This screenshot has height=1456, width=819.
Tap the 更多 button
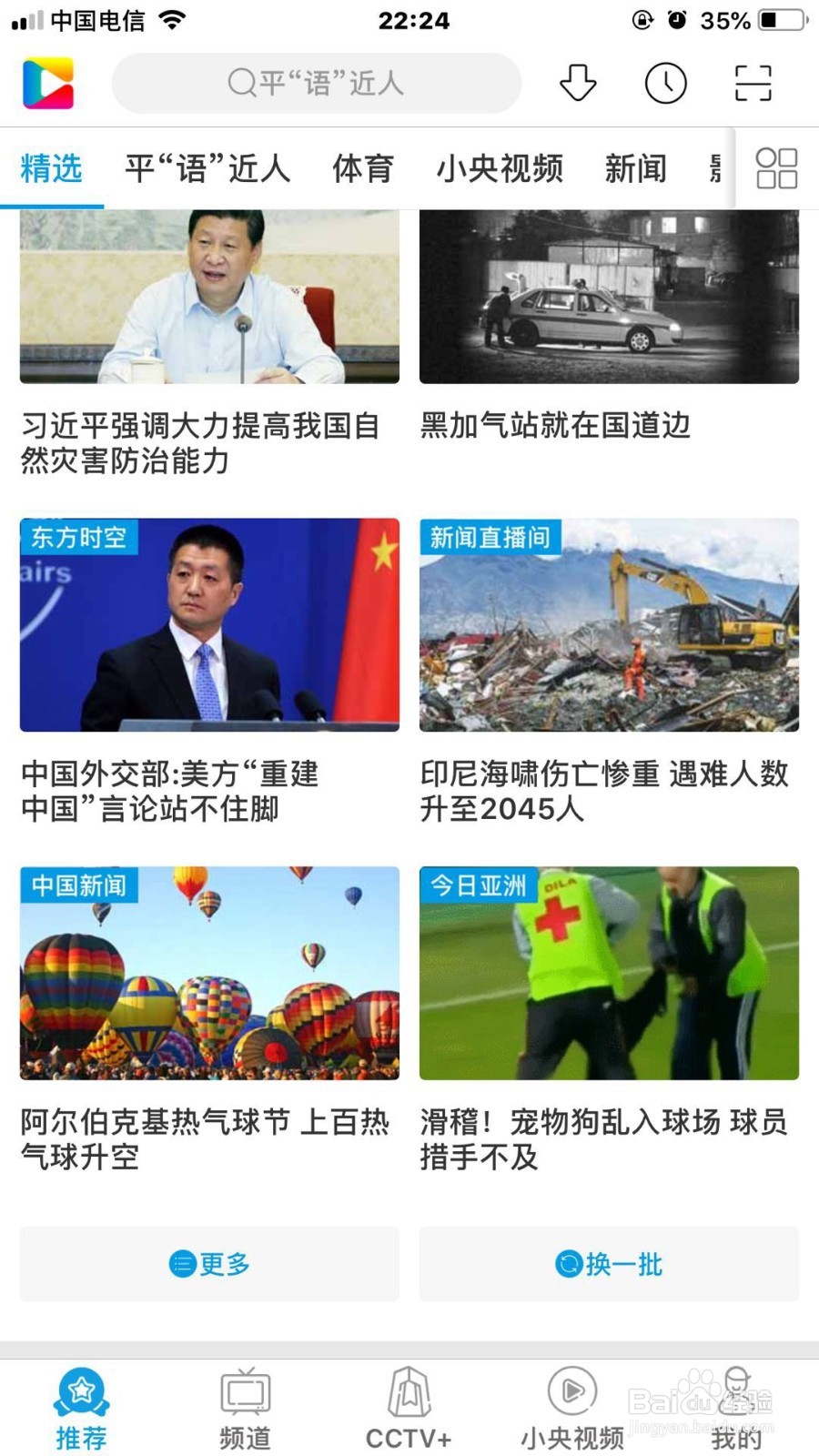[x=209, y=1264]
